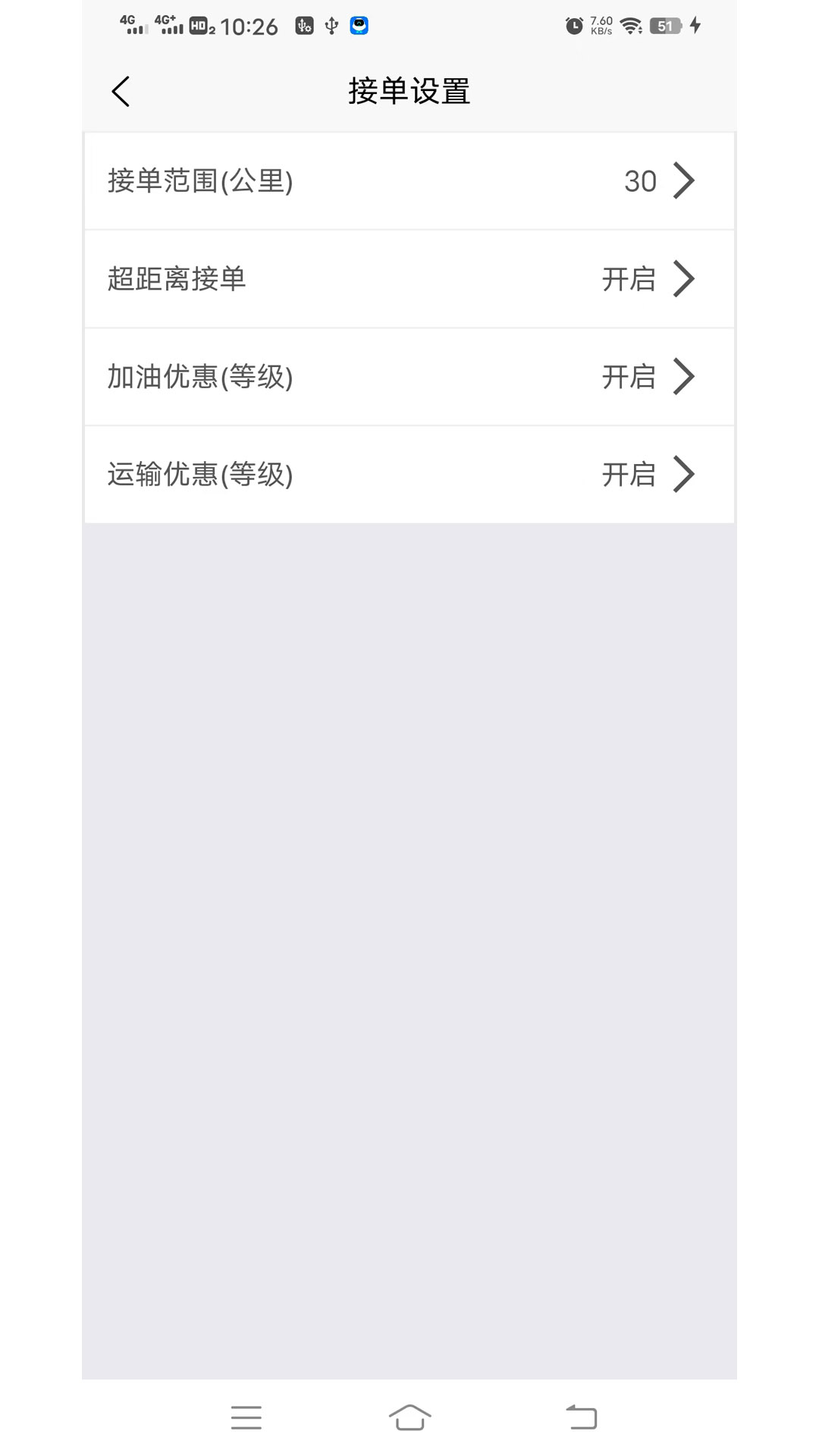Screen dimensions: 819x1456
Task: Tap the 运输优惠(等级) row label
Action: (x=199, y=475)
